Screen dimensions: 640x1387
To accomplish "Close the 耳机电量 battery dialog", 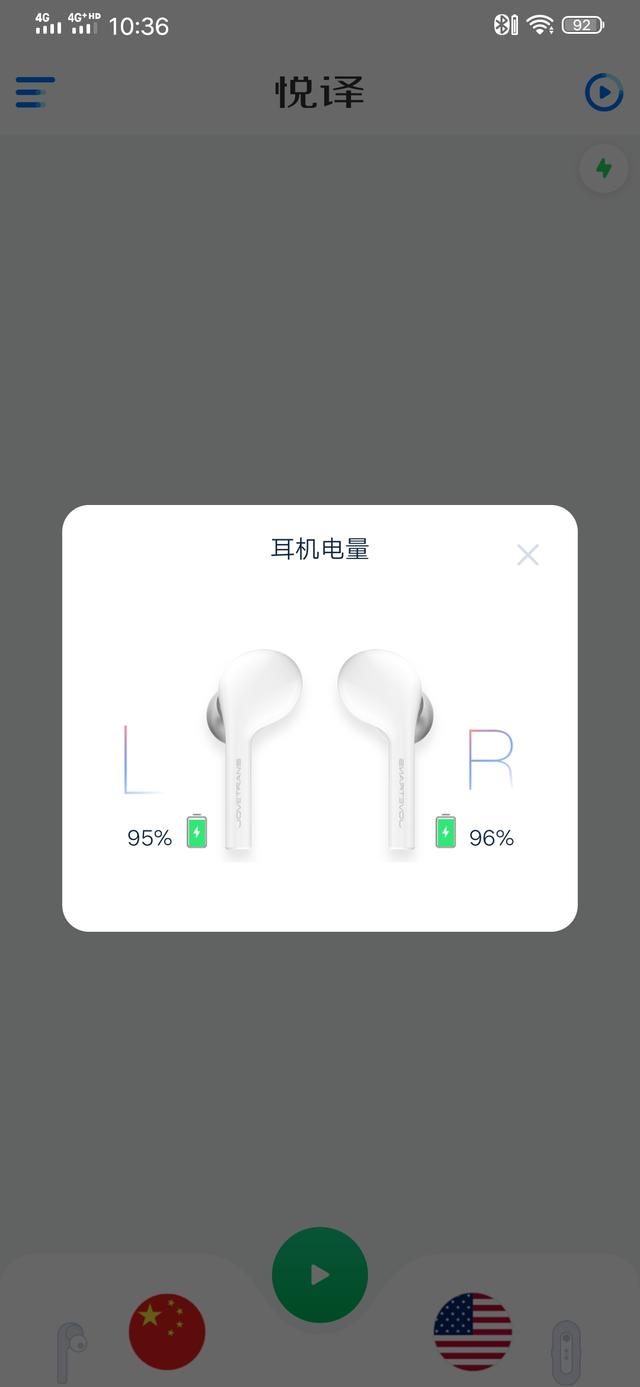I will pos(528,555).
